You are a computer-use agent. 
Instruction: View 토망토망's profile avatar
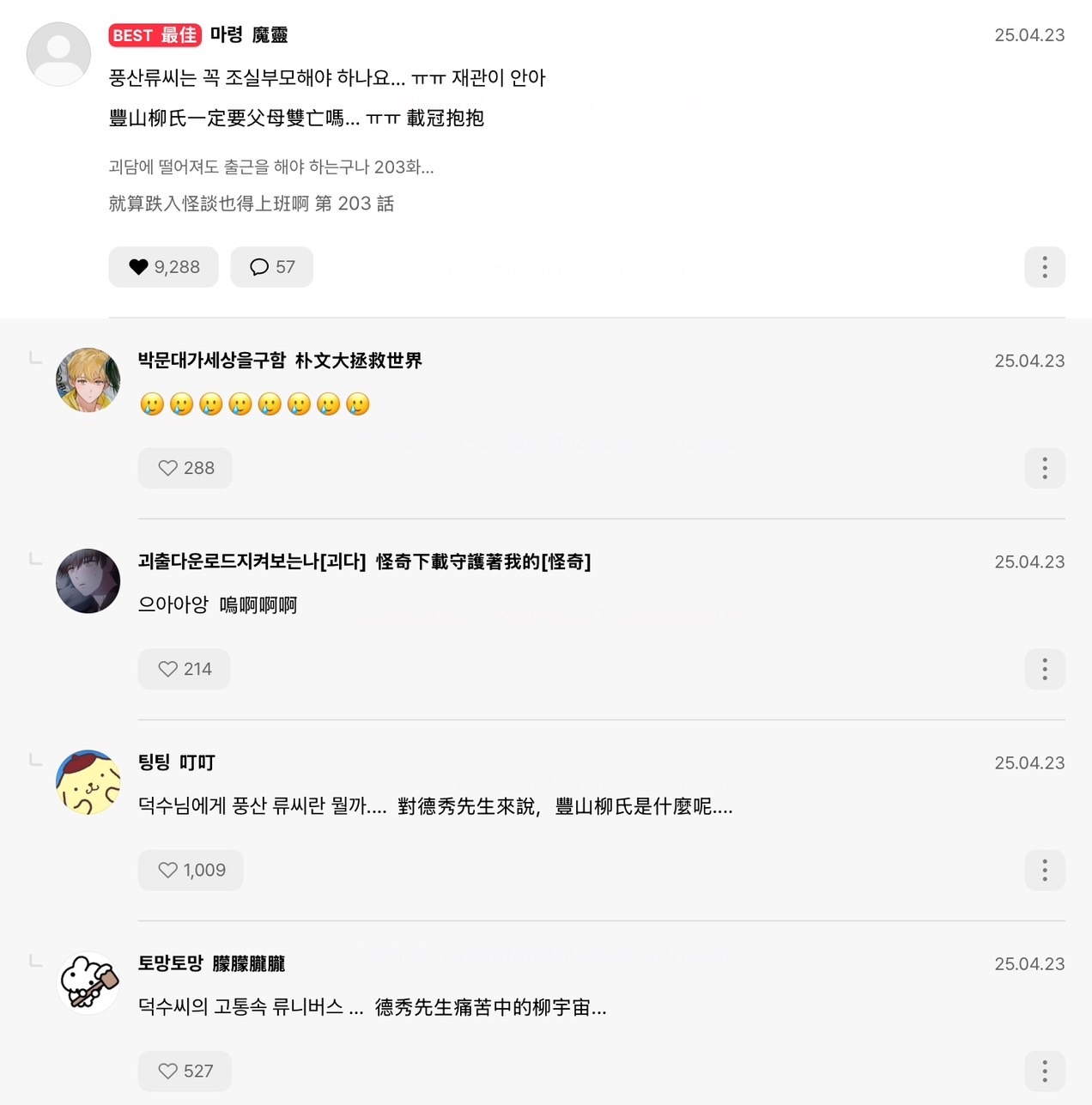pyautogui.click(x=88, y=983)
